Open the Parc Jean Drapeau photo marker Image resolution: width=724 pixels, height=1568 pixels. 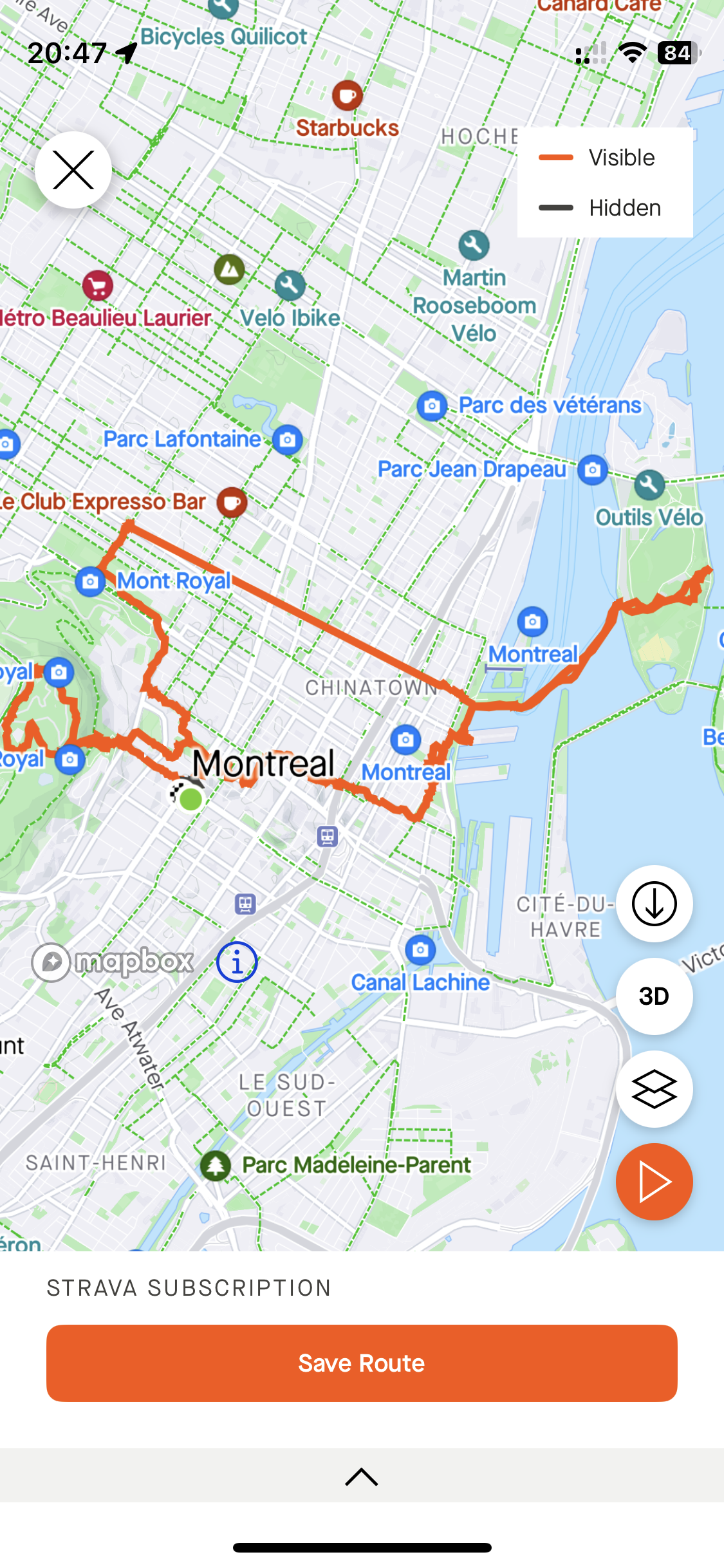click(x=593, y=470)
